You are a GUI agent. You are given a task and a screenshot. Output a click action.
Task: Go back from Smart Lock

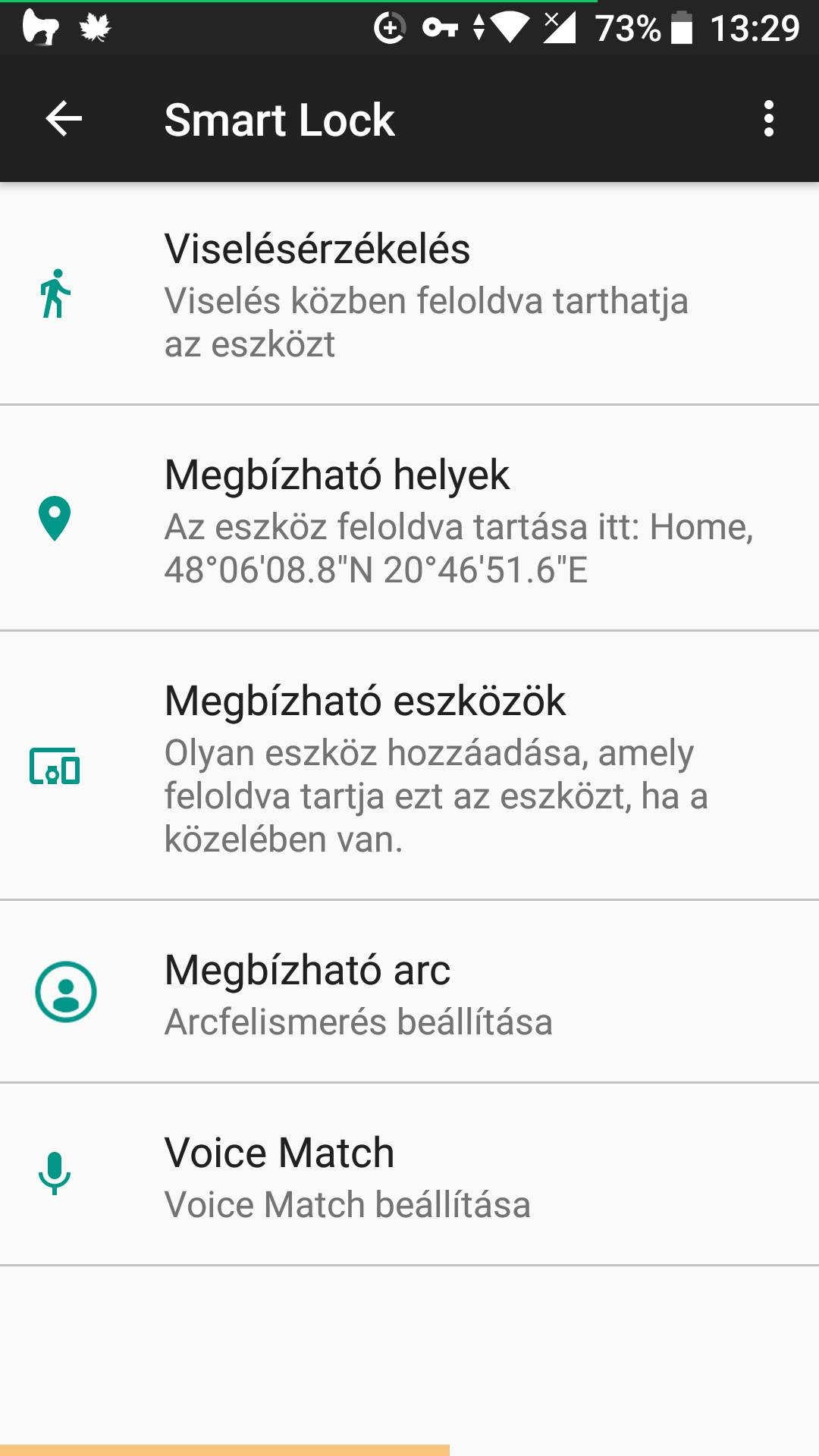tap(64, 119)
